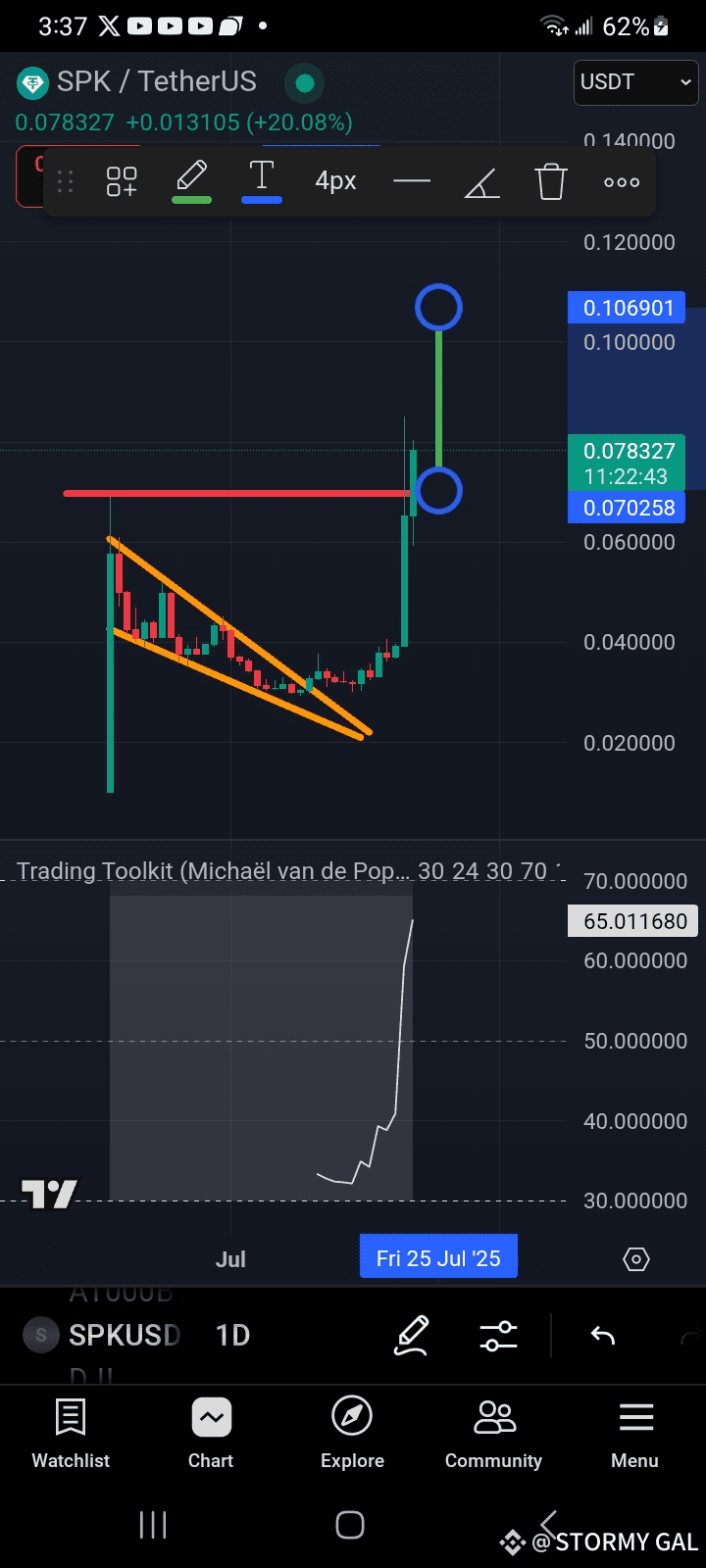
Task: Switch to the Explore tab
Action: 352,1434
